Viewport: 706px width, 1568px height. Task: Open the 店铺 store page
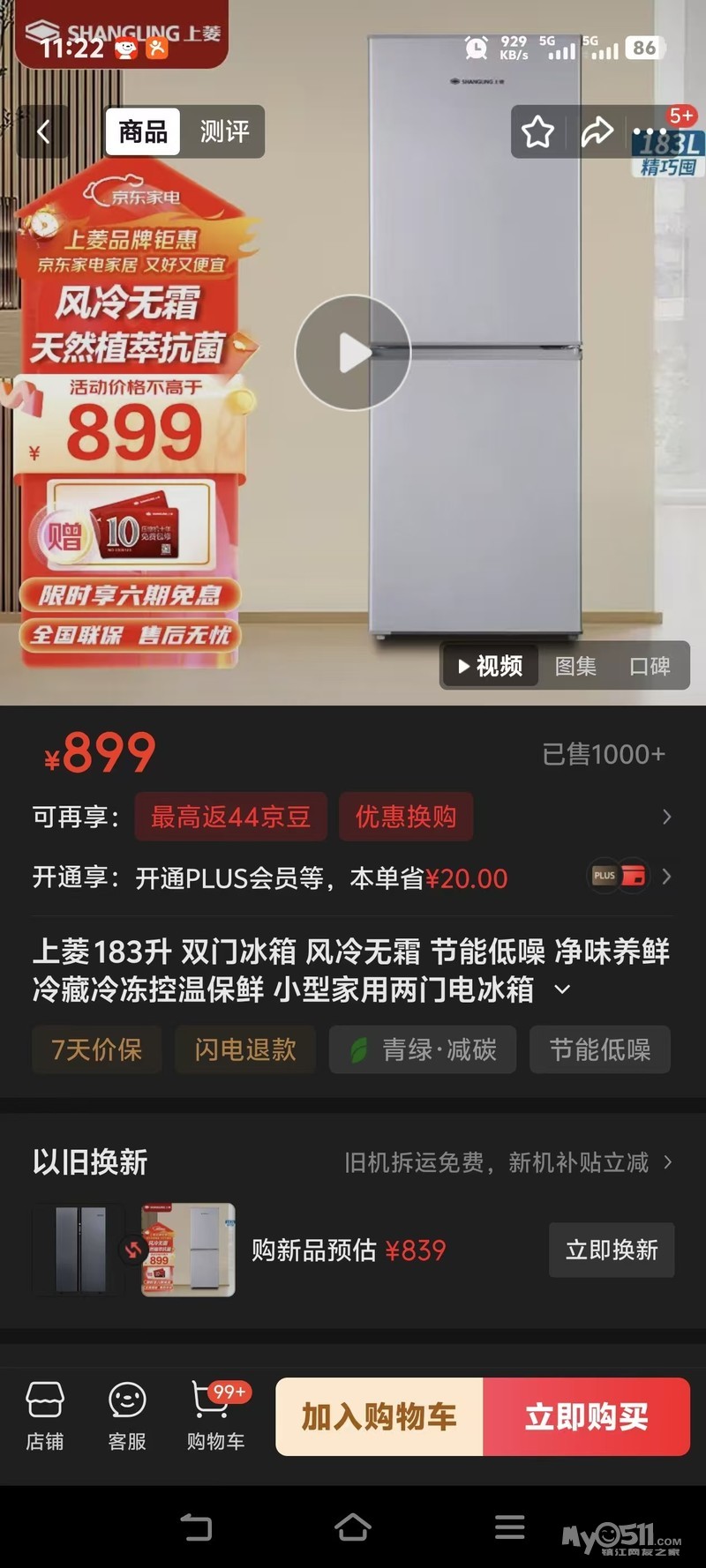tap(45, 1416)
